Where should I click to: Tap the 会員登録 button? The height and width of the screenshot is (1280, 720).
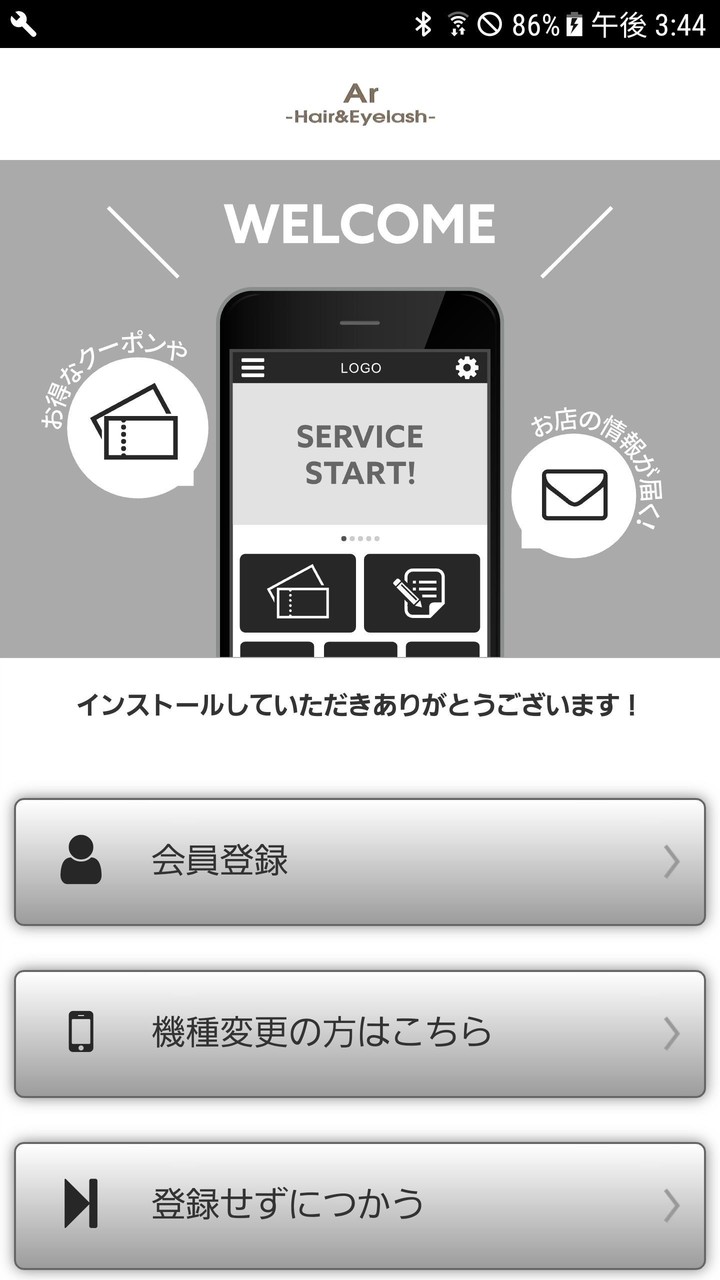click(x=360, y=861)
